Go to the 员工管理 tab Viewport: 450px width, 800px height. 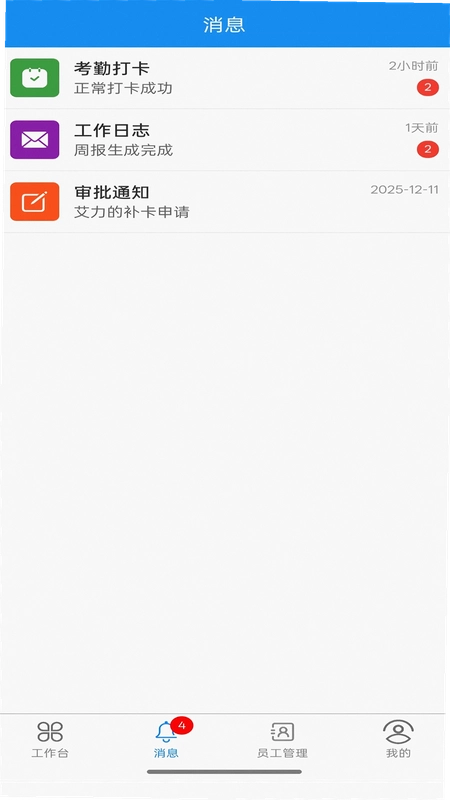point(283,739)
